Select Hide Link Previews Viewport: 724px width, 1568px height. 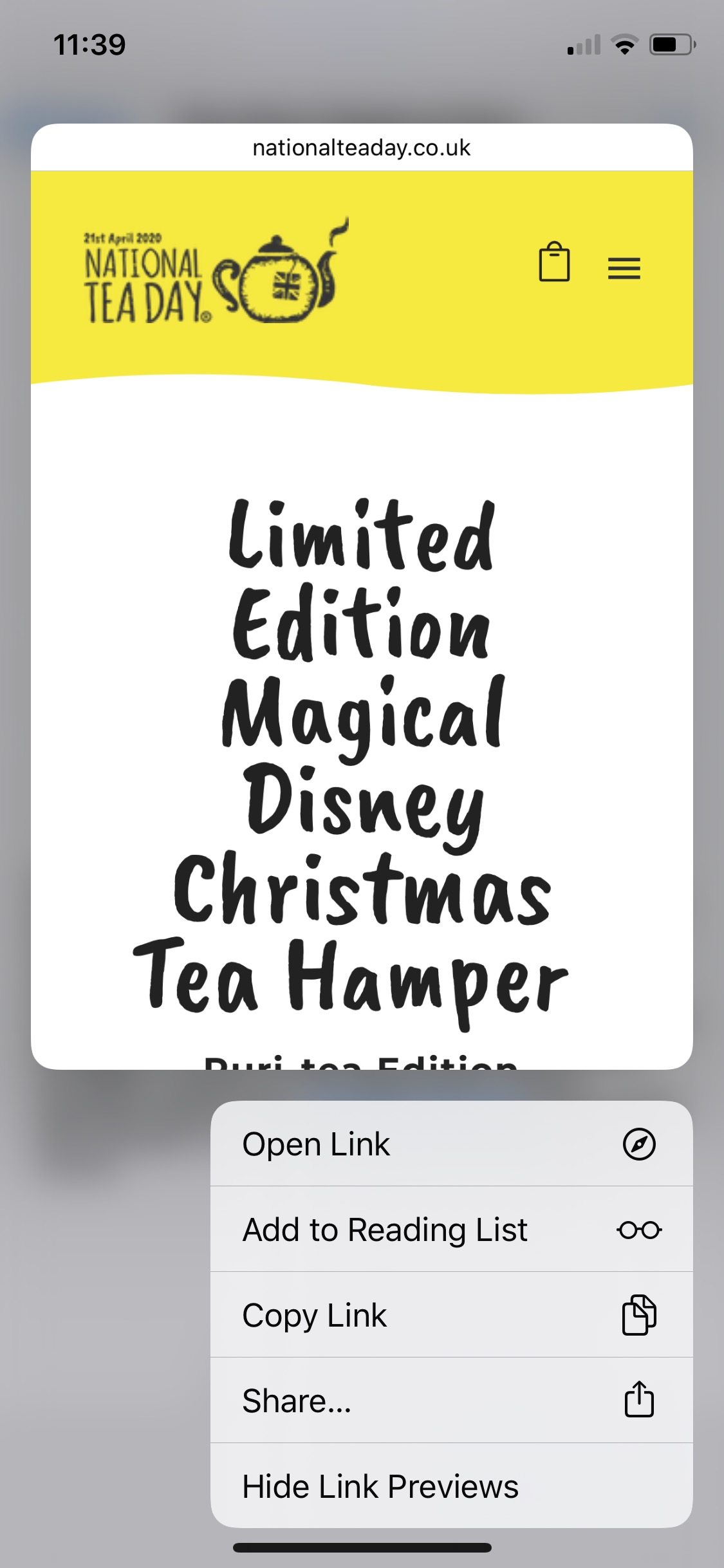click(x=451, y=1486)
